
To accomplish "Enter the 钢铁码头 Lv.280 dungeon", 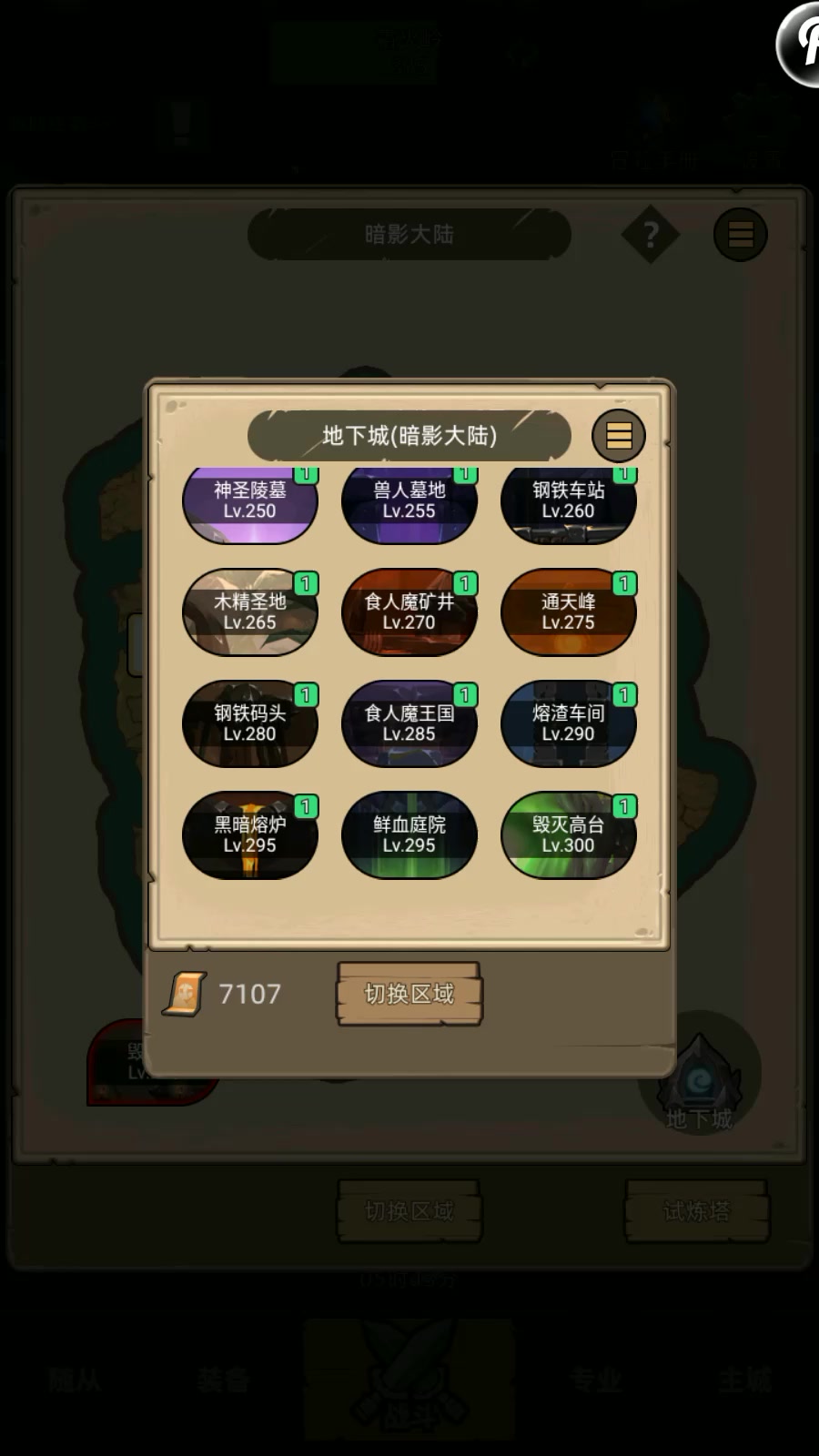I will pyautogui.click(x=250, y=723).
